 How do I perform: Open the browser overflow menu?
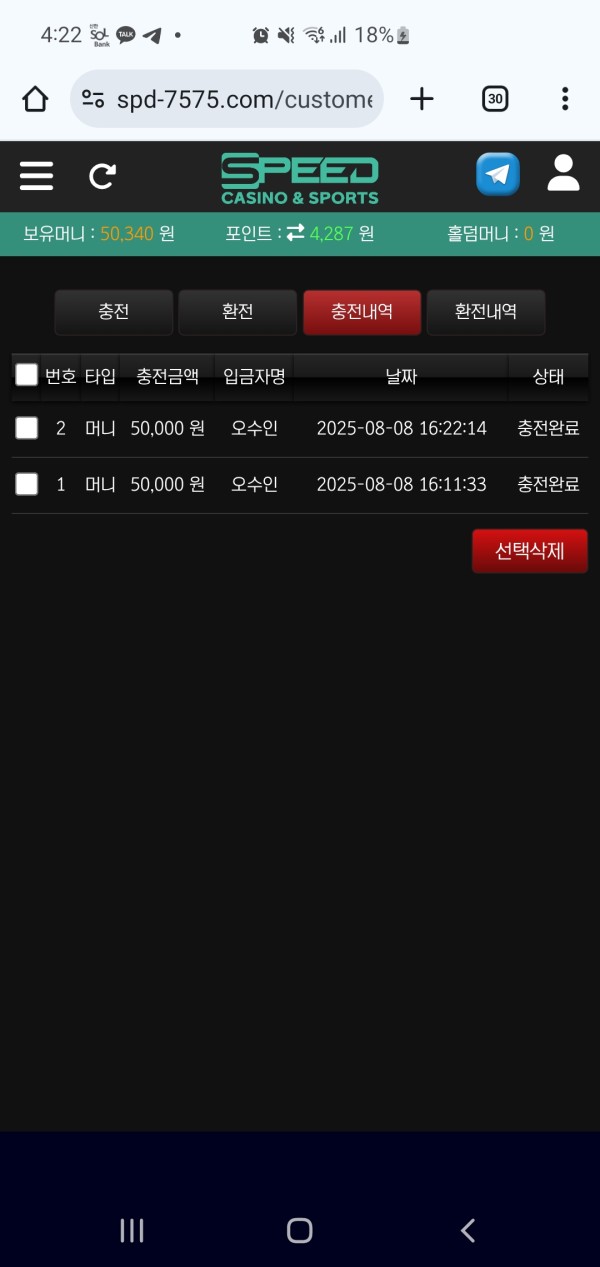click(x=565, y=99)
